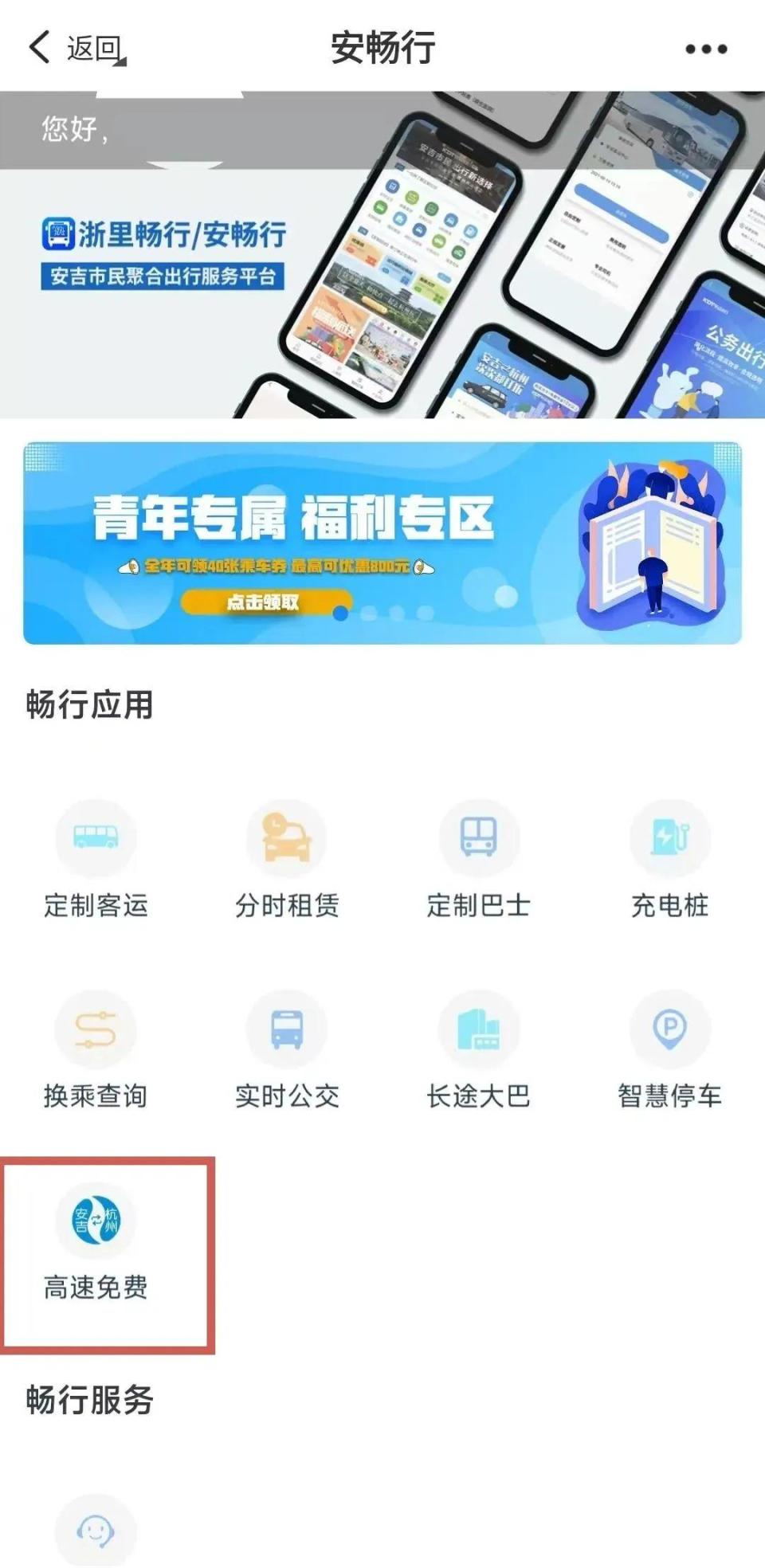Open the three-dot menu at top right
This screenshot has width=765, height=1568.
(704, 49)
